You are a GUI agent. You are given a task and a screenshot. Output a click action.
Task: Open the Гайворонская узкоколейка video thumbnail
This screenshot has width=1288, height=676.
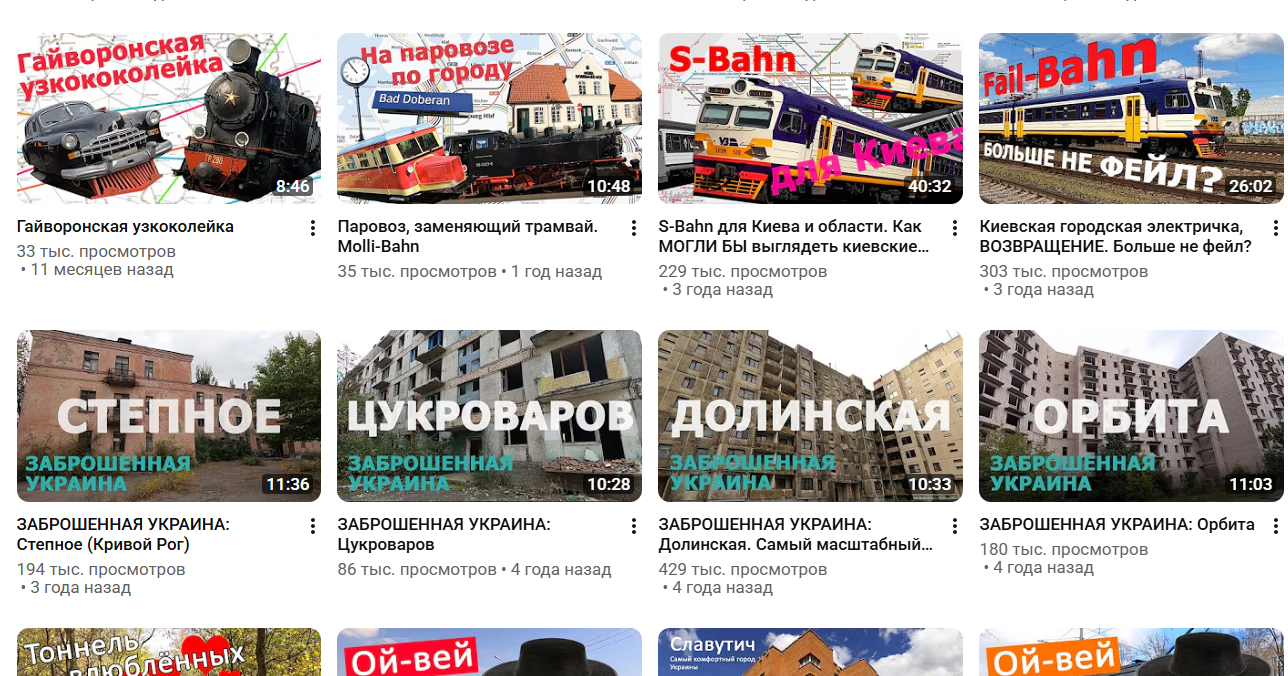pos(169,118)
